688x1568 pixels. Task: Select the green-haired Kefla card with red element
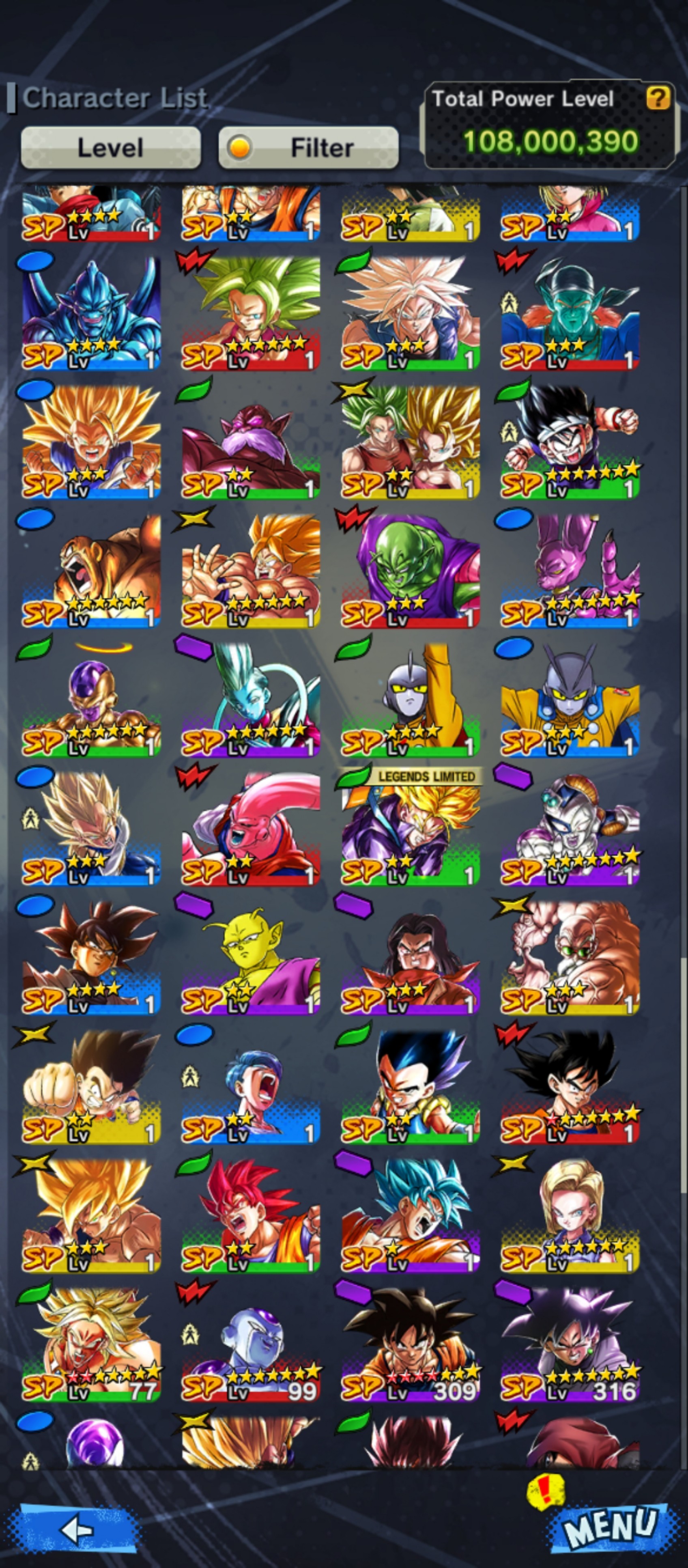click(x=251, y=312)
